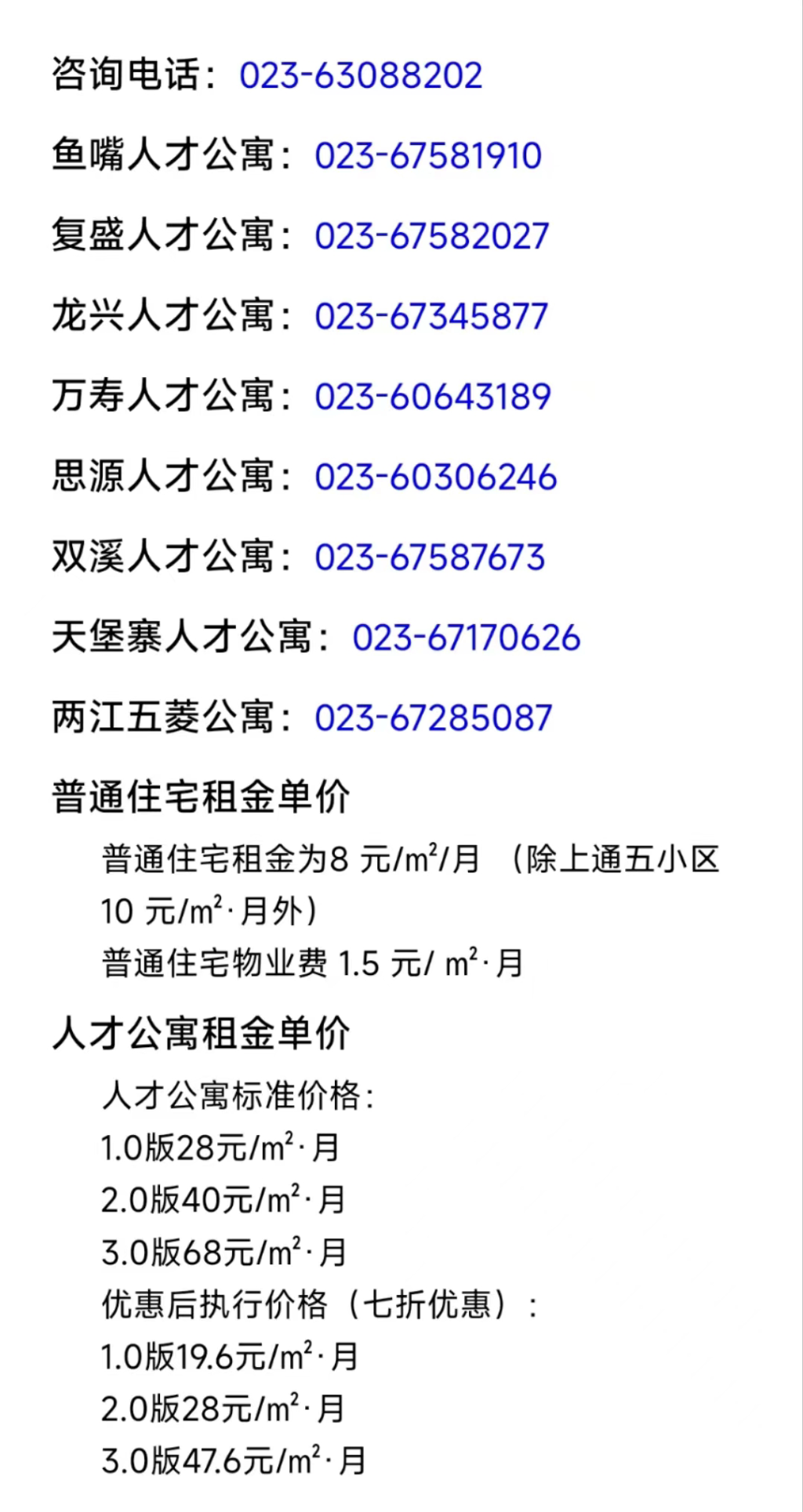Viewport: 803px width, 1512px height.
Task: Dial 两江五菱公寓 number 023-67285087
Action: point(434,719)
